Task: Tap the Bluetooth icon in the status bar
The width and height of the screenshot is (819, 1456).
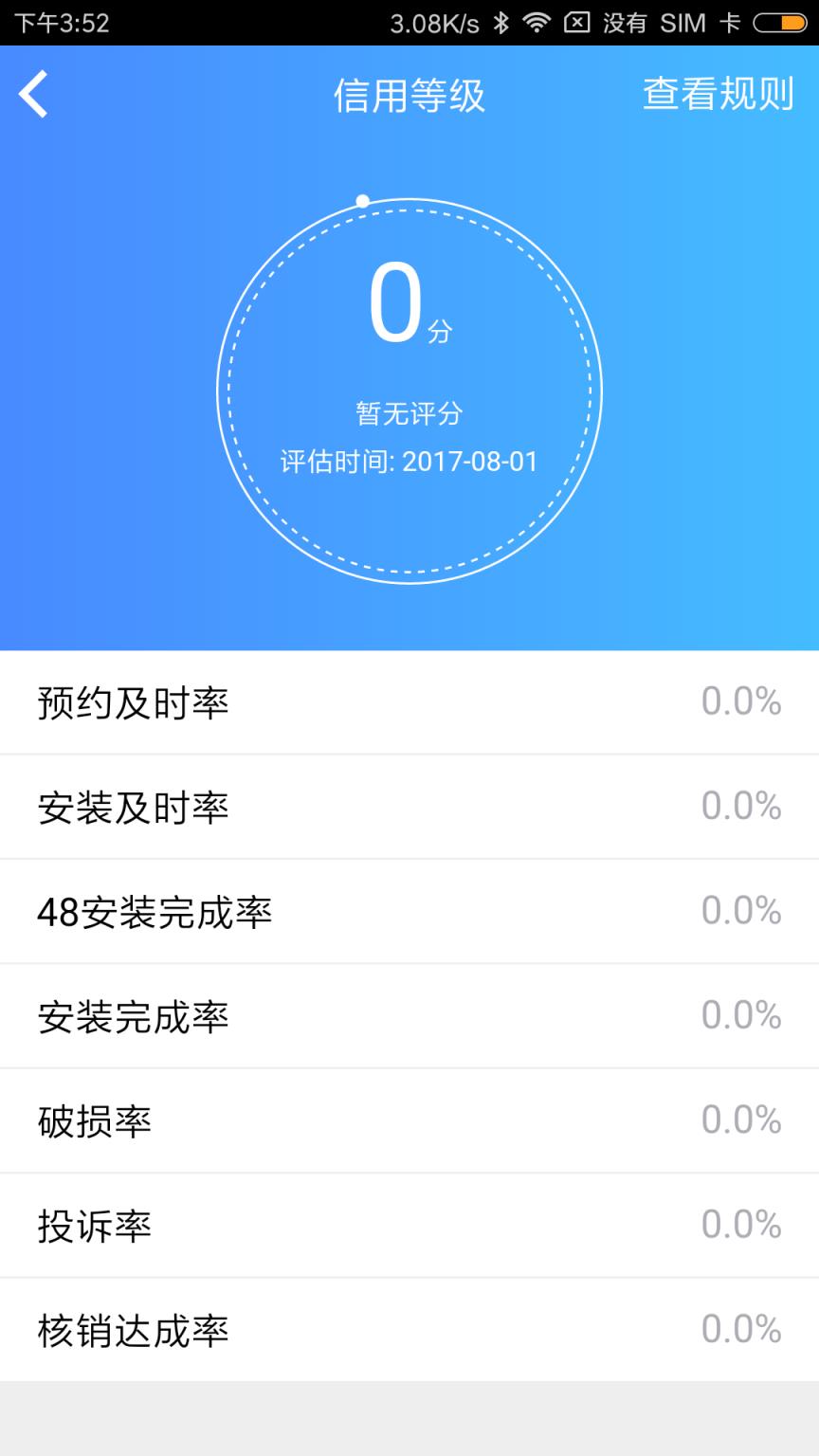Action: click(502, 23)
